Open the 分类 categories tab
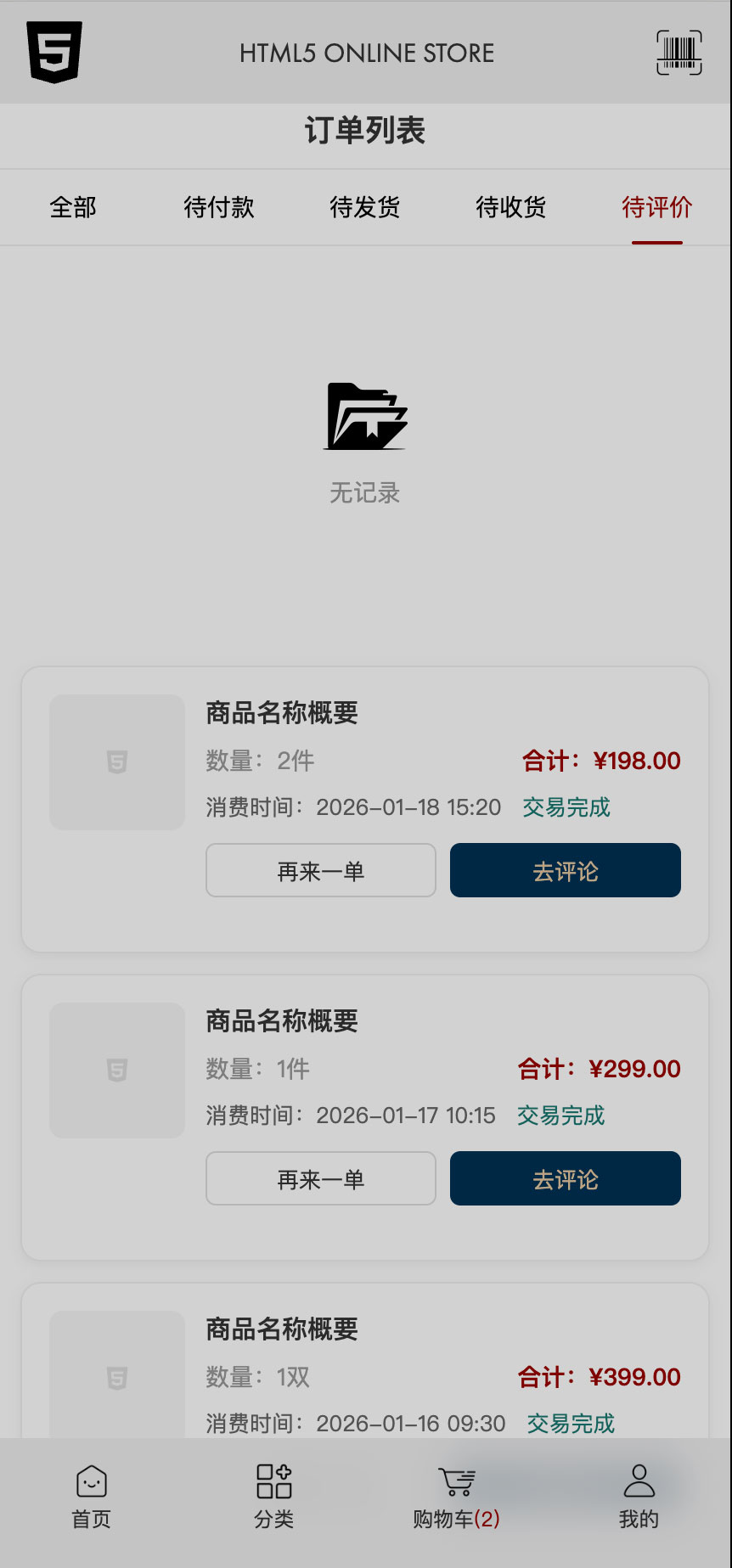The image size is (732, 1568). (x=274, y=1498)
